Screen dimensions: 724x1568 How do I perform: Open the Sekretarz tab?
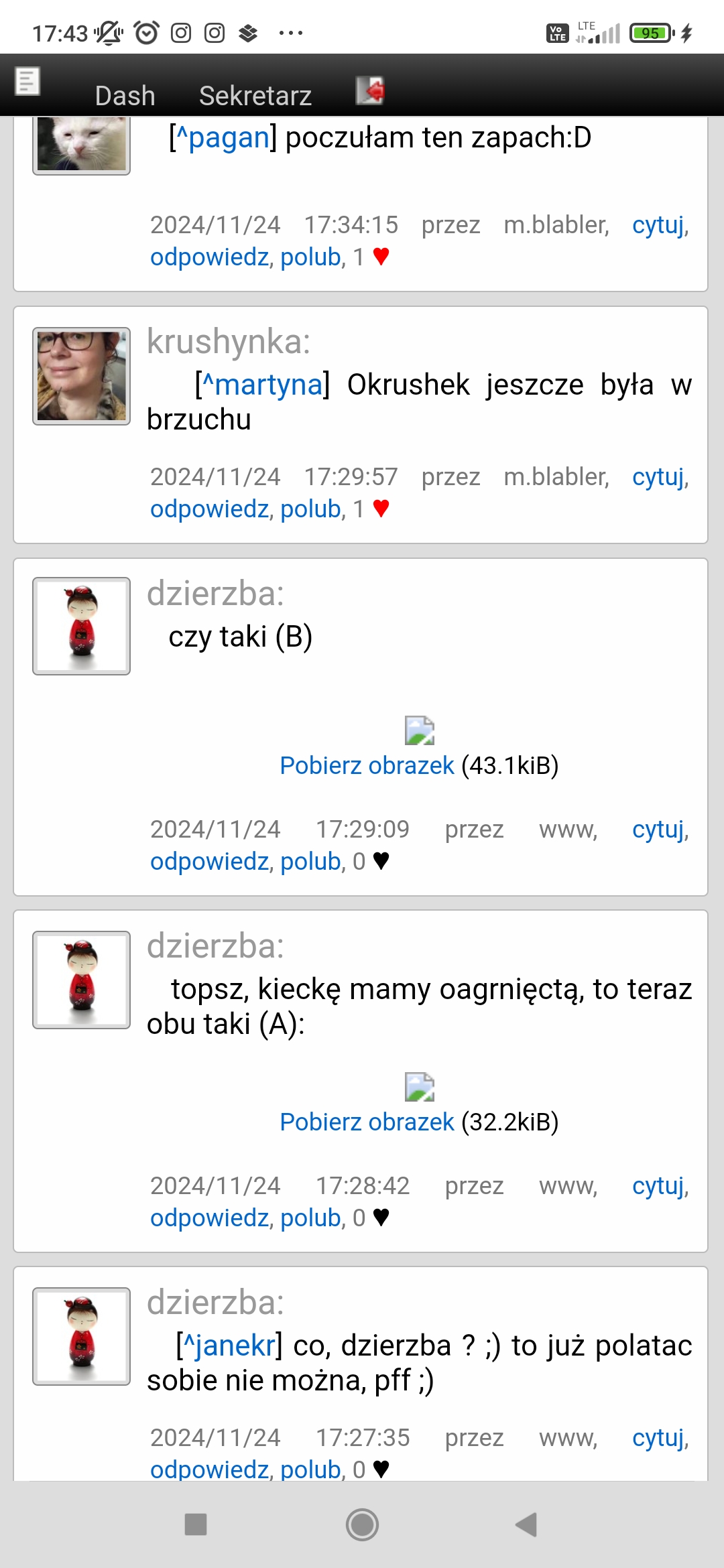coord(255,96)
